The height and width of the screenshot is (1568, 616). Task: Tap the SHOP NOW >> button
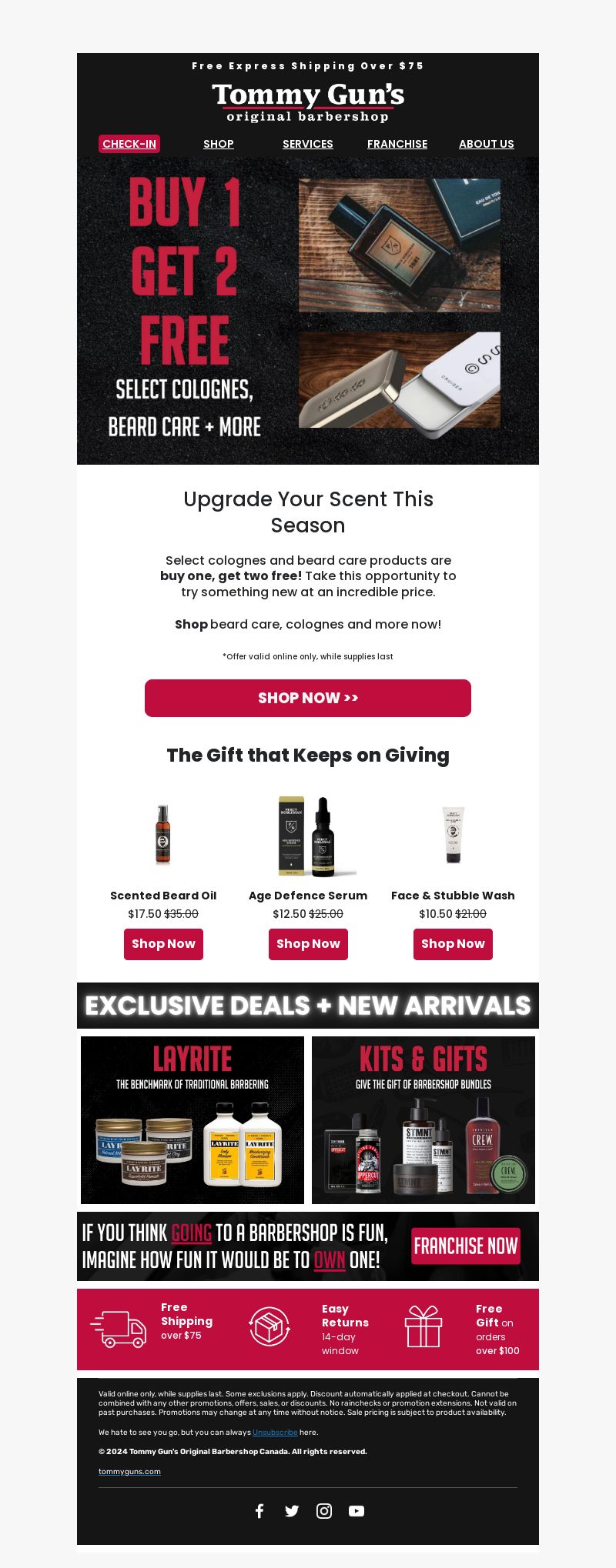pos(308,698)
